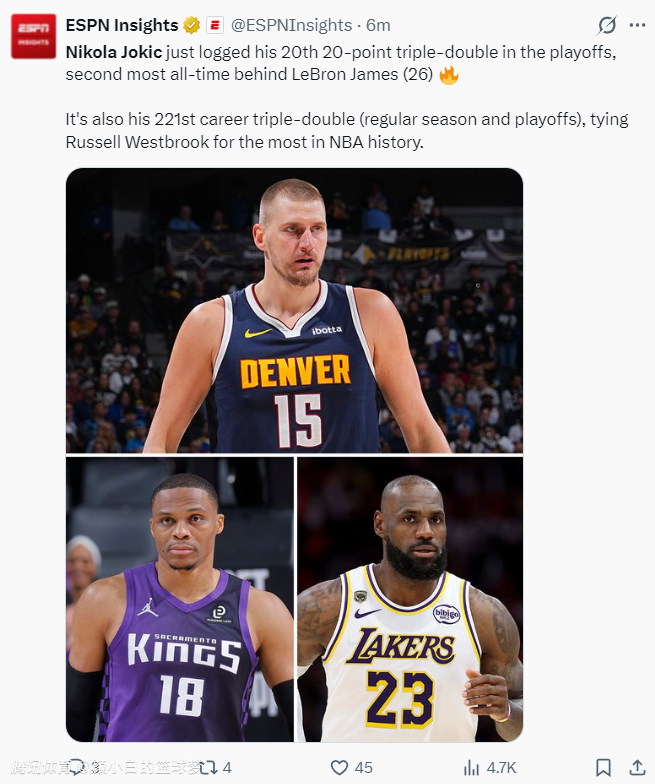Repost this ESPN Insights post
This screenshot has height=784, width=655.
pyautogui.click(x=208, y=767)
